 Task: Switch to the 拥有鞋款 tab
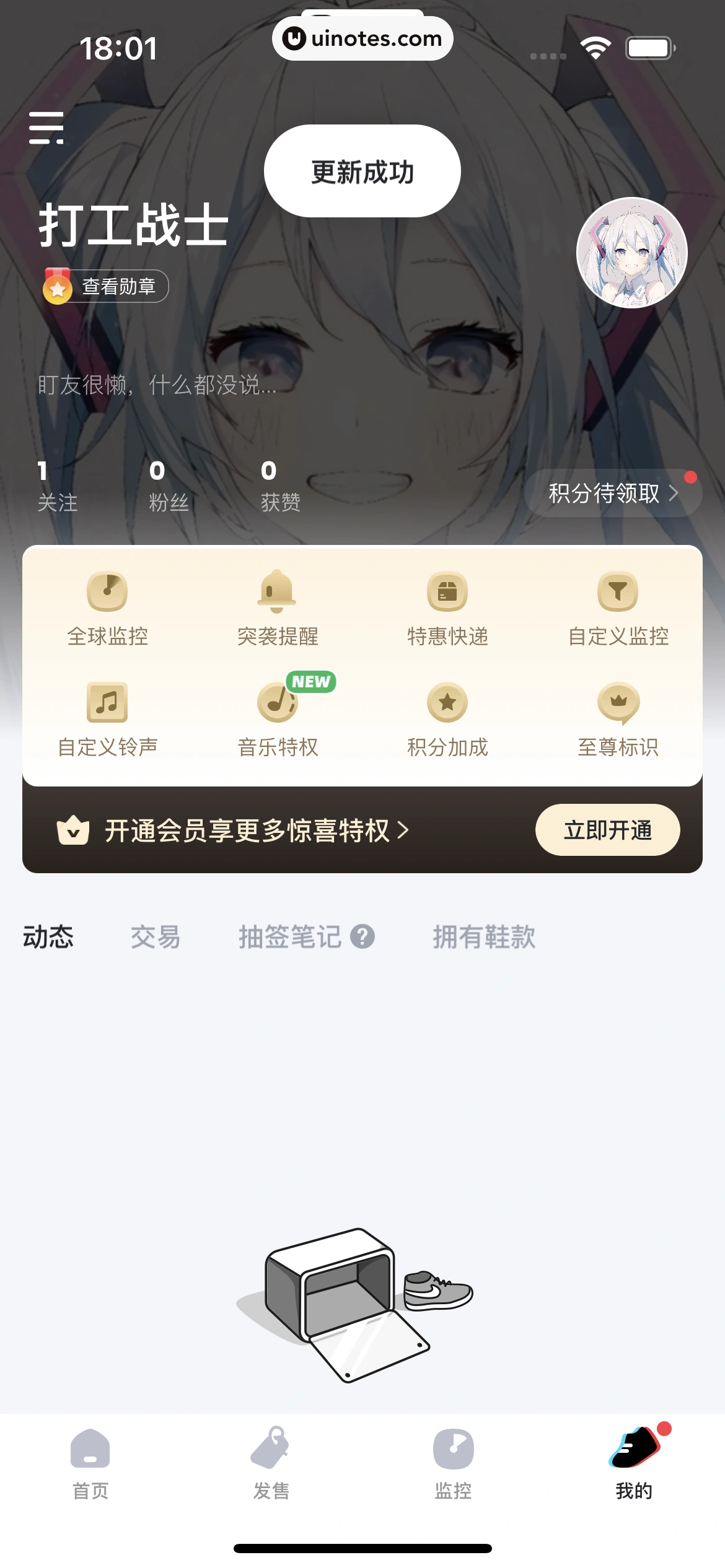coord(484,937)
